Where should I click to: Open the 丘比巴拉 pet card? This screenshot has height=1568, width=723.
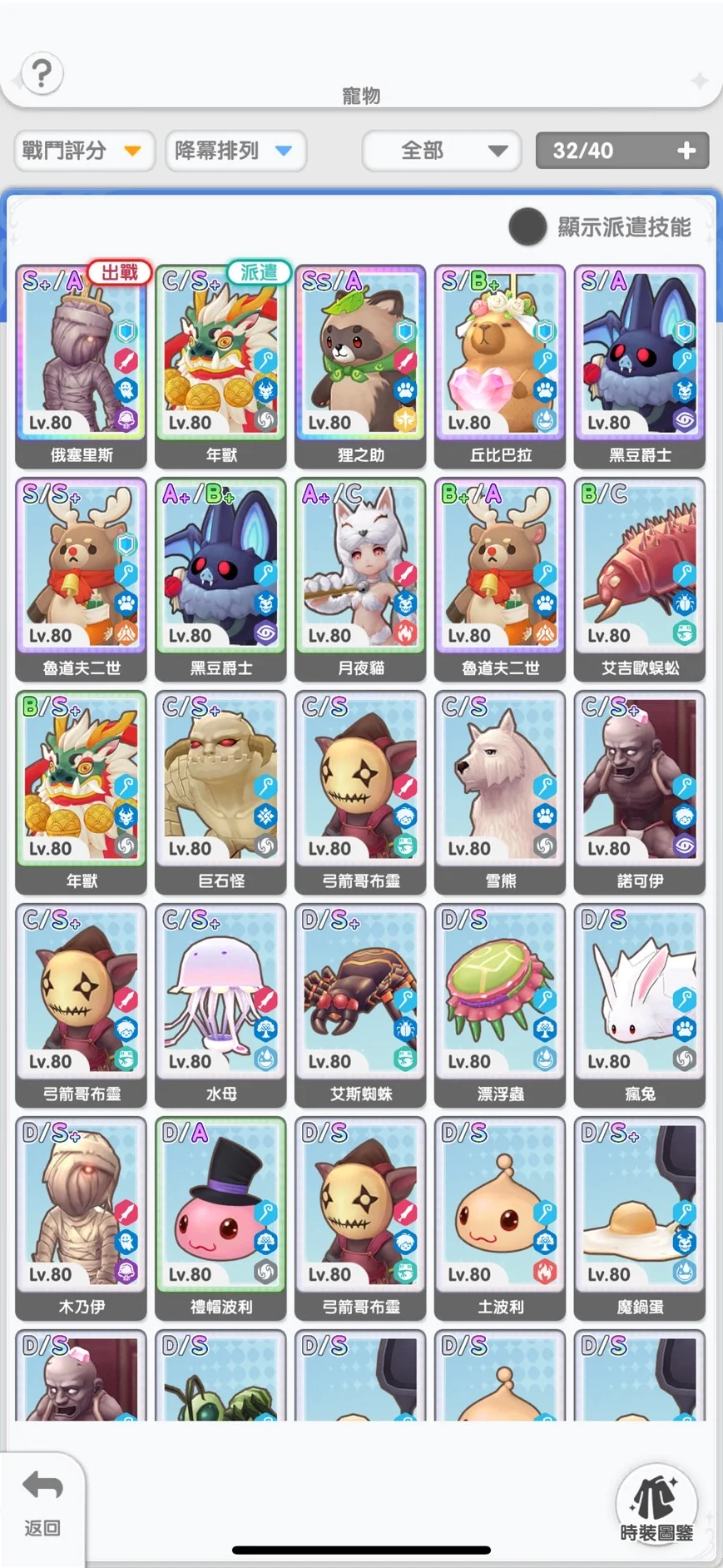point(500,366)
